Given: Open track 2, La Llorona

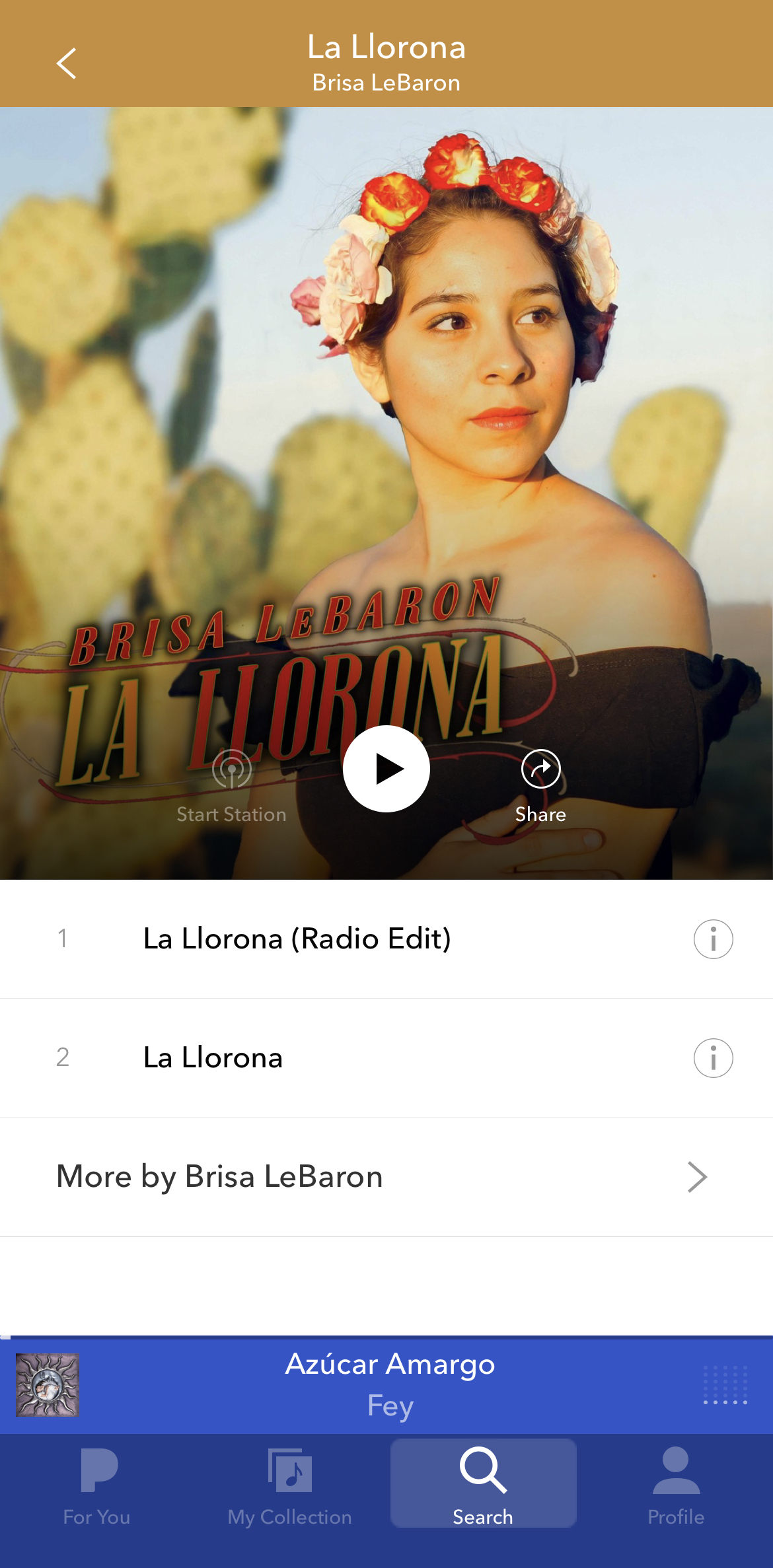Looking at the screenshot, I should [x=213, y=1057].
